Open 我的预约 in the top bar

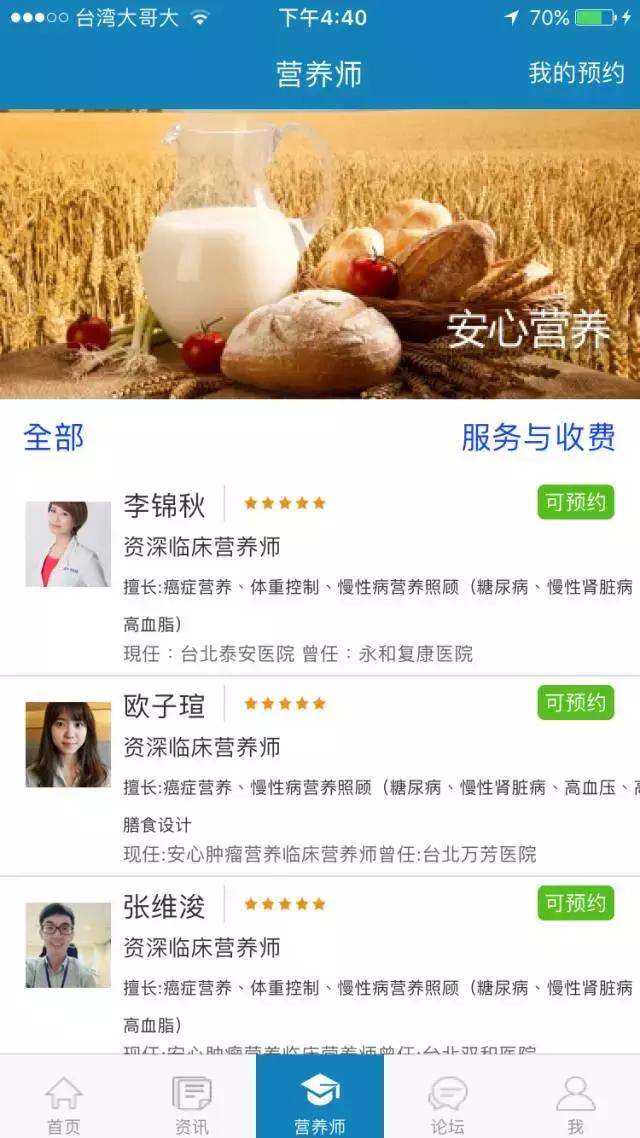click(576, 73)
